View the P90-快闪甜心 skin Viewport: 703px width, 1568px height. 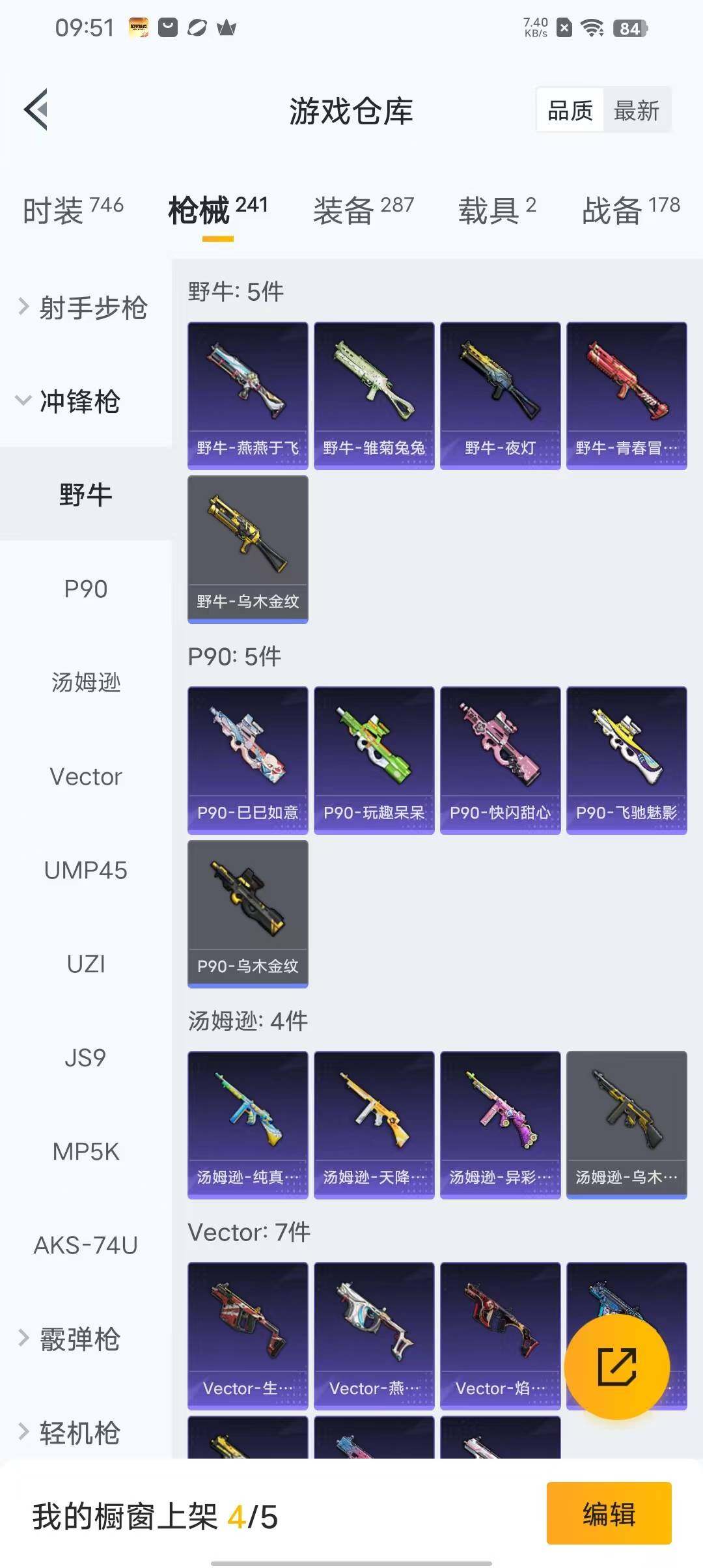click(500, 760)
